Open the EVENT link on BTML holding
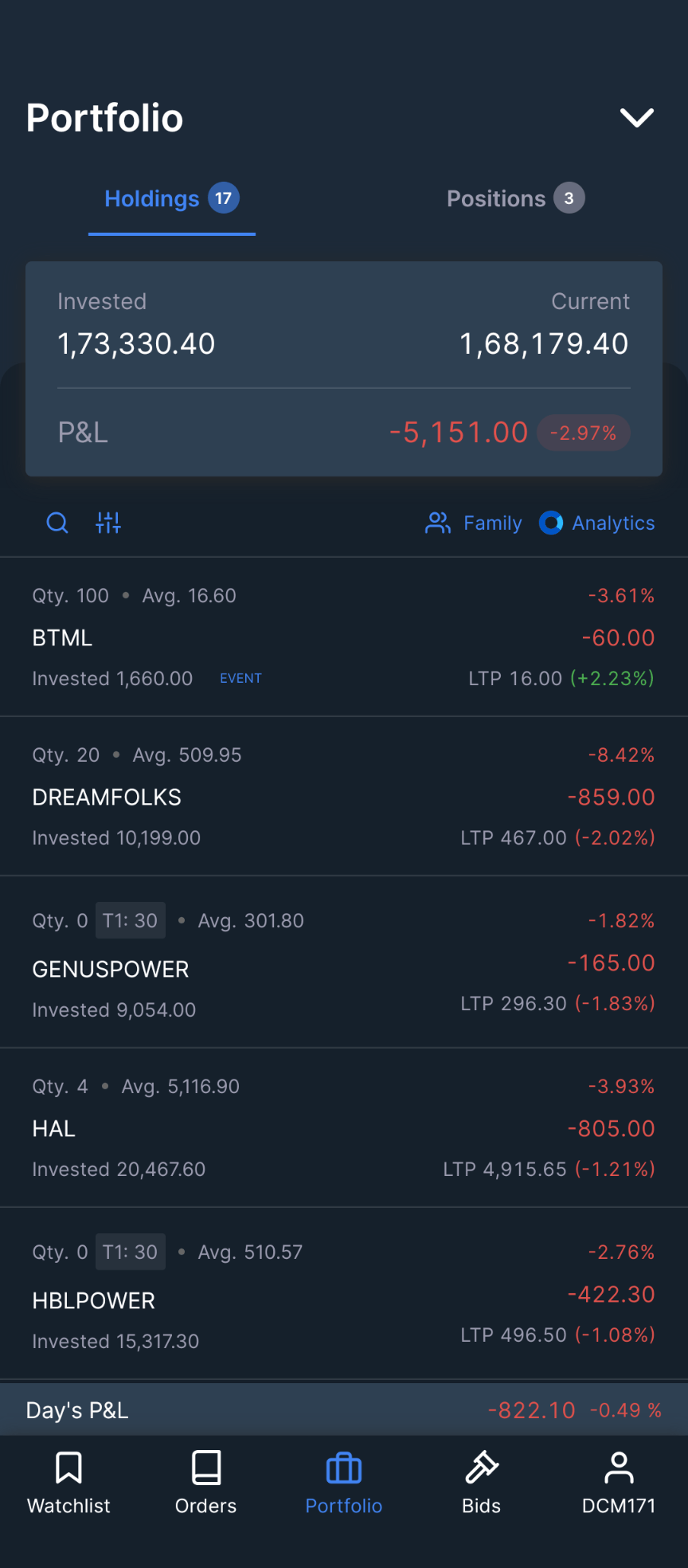Screen dimensions: 688x1568 point(240,678)
